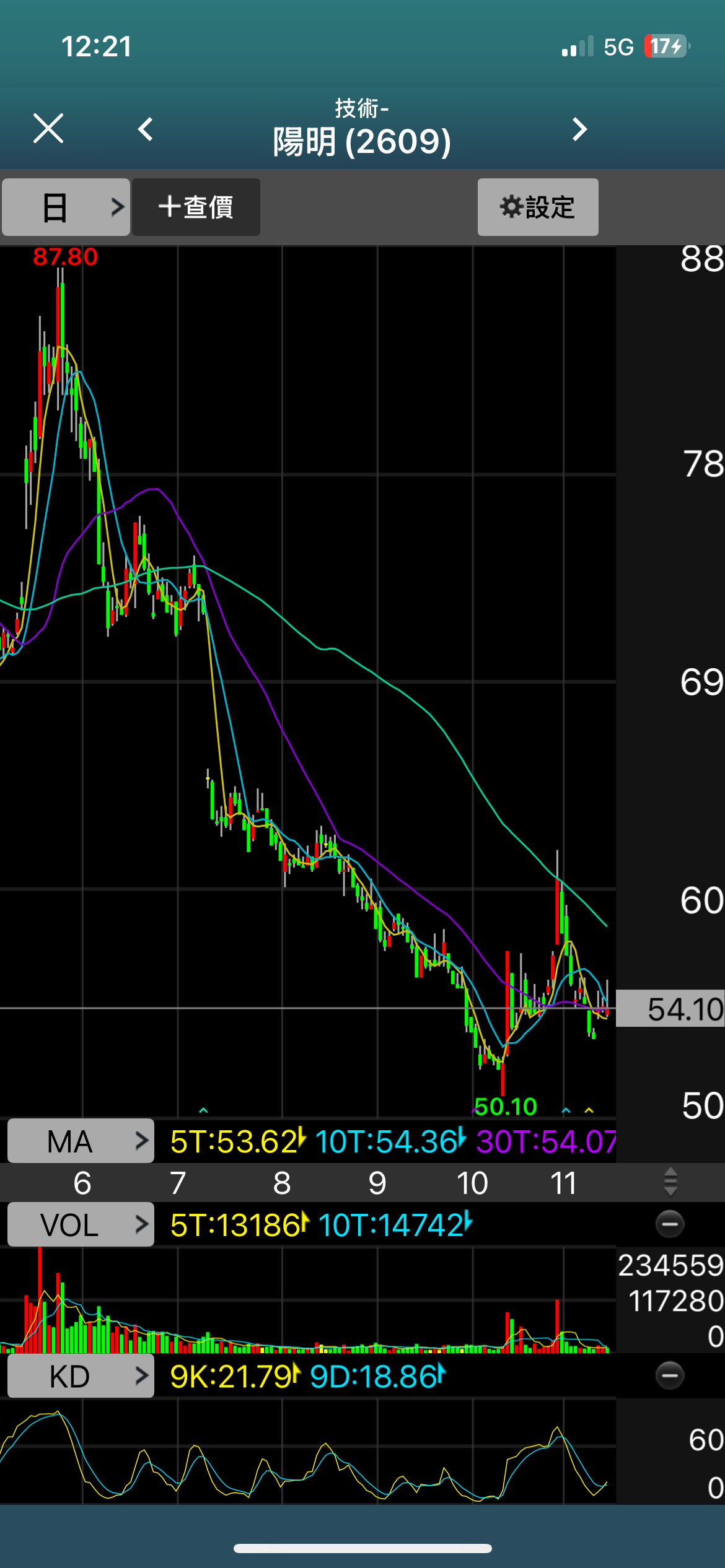The width and height of the screenshot is (725, 1568).
Task: Collapse the VOL panel with minus button
Action: tap(670, 1224)
